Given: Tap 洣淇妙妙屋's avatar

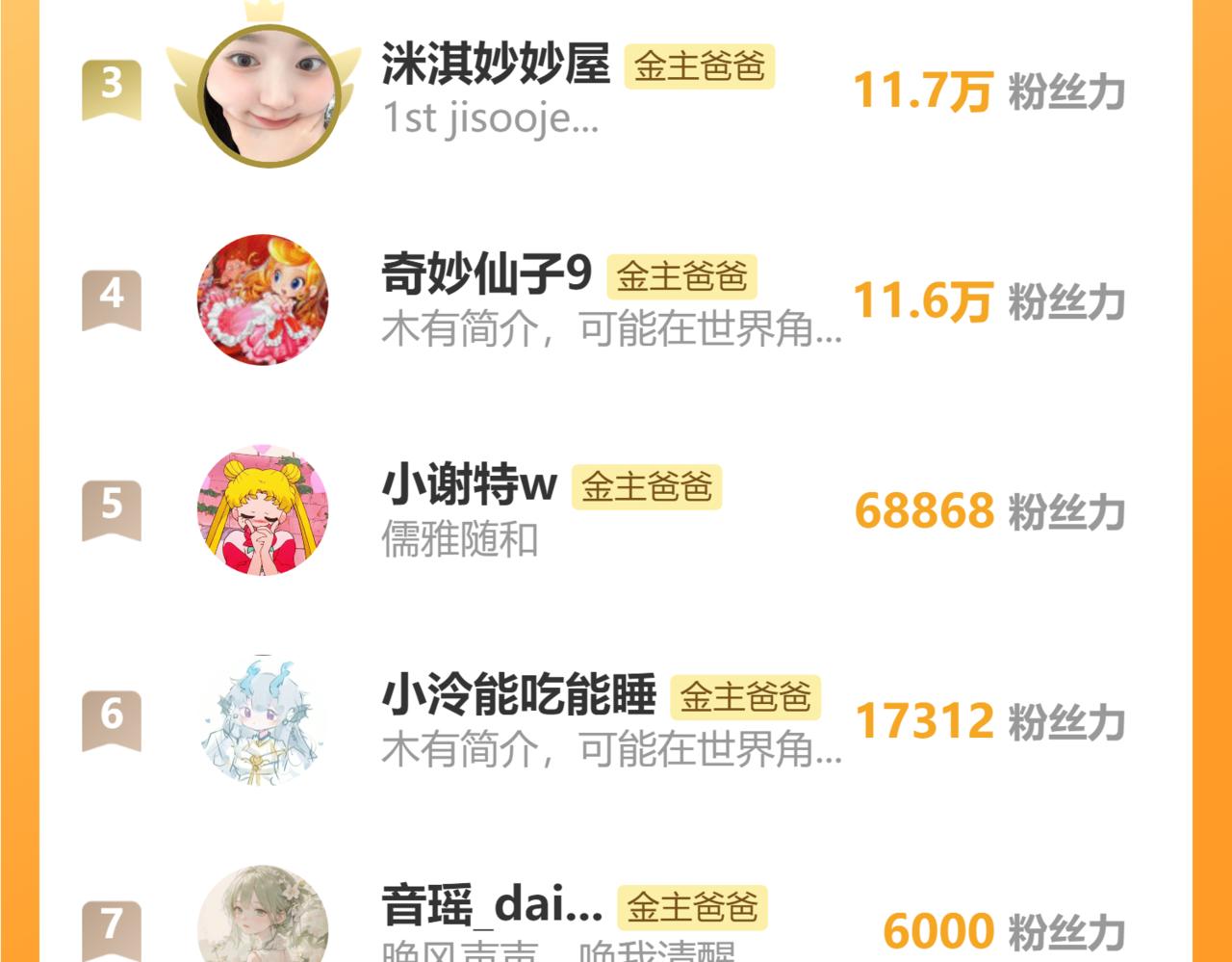Looking at the screenshot, I should [269, 93].
